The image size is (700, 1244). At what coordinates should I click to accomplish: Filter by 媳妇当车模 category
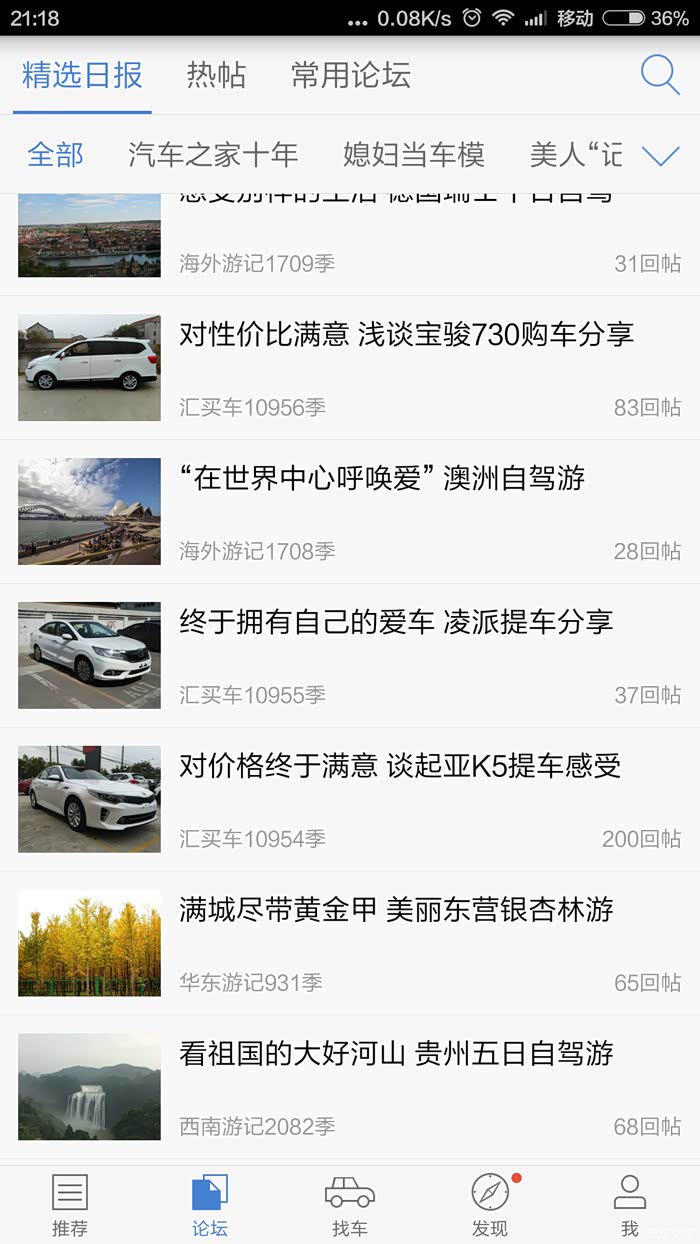click(414, 155)
